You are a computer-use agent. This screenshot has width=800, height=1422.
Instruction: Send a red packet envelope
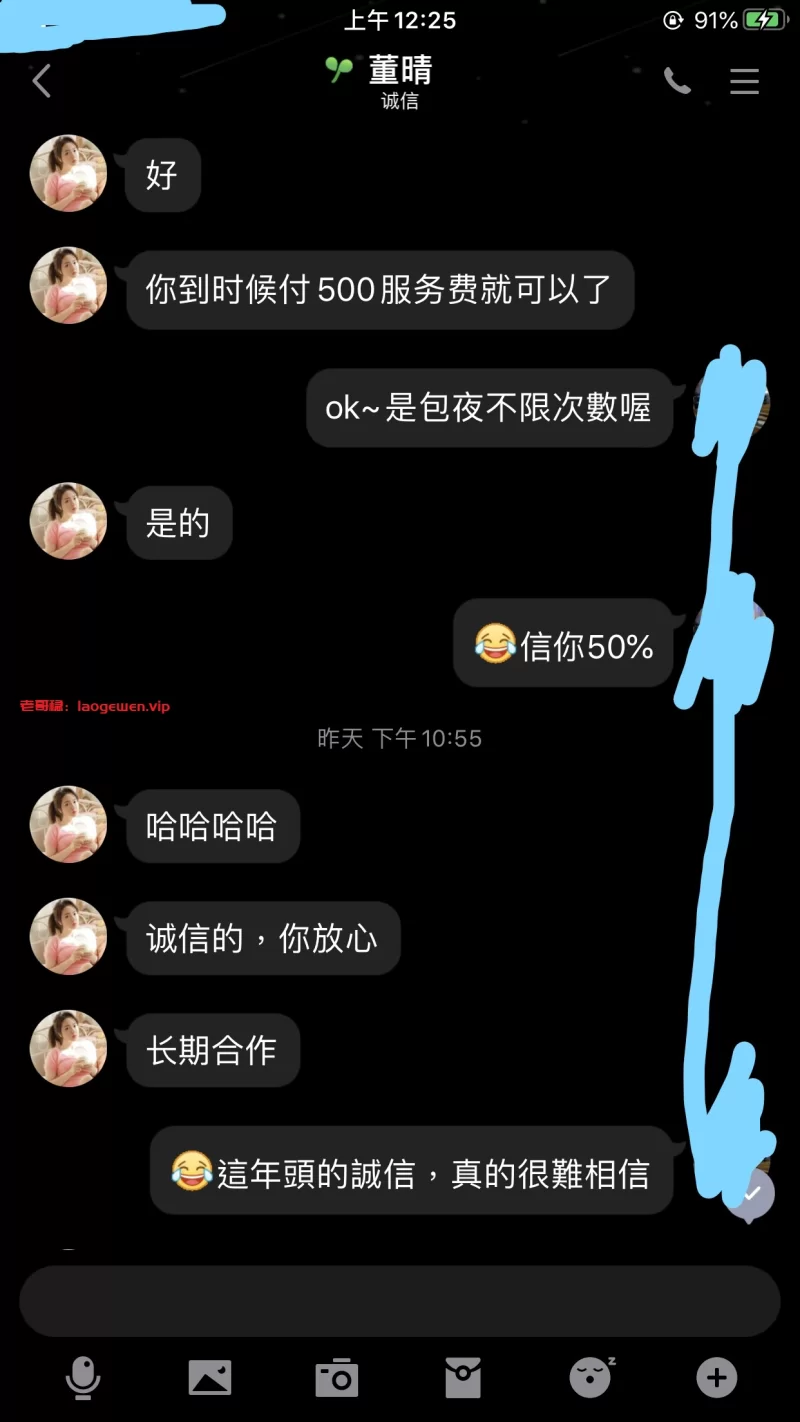(463, 1378)
